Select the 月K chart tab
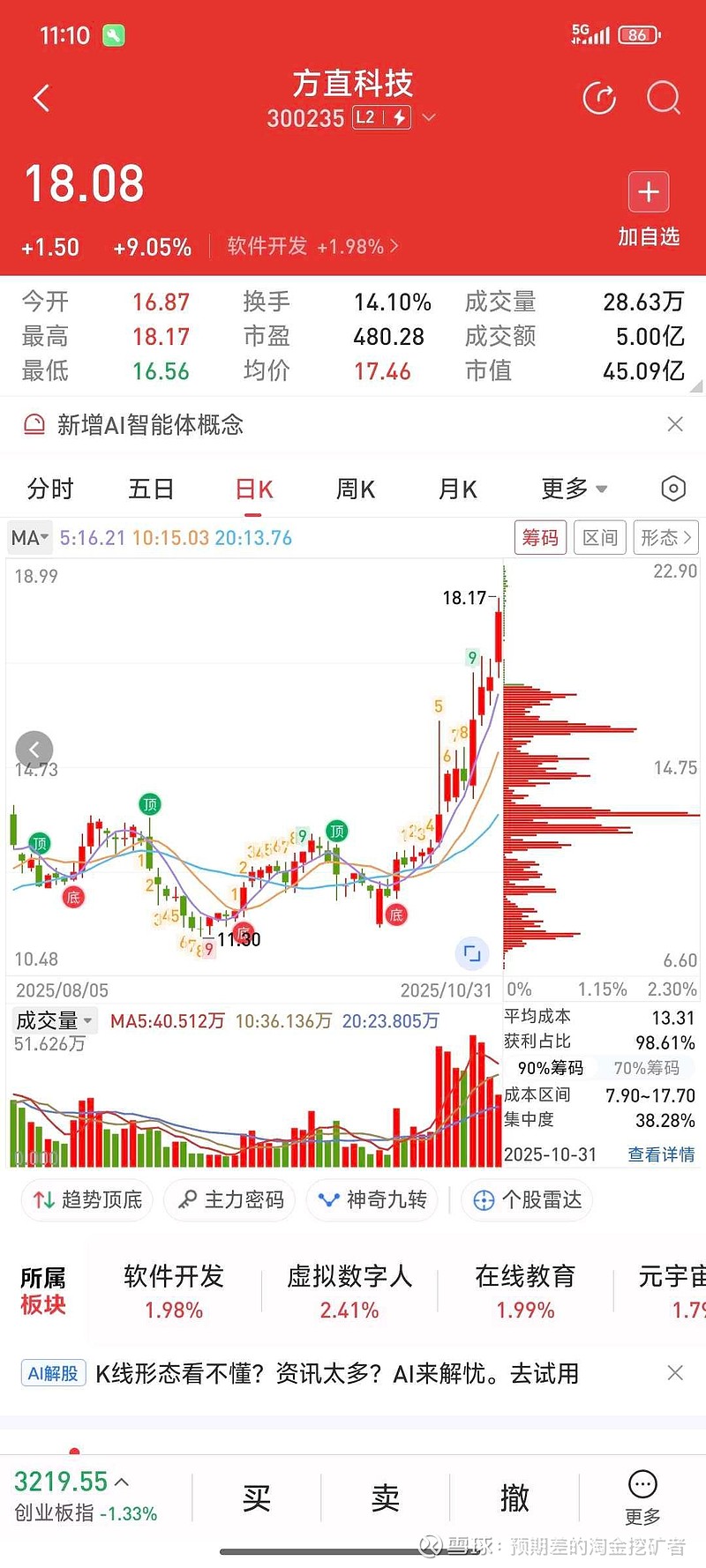Screen dimensions: 706x1568 457,489
